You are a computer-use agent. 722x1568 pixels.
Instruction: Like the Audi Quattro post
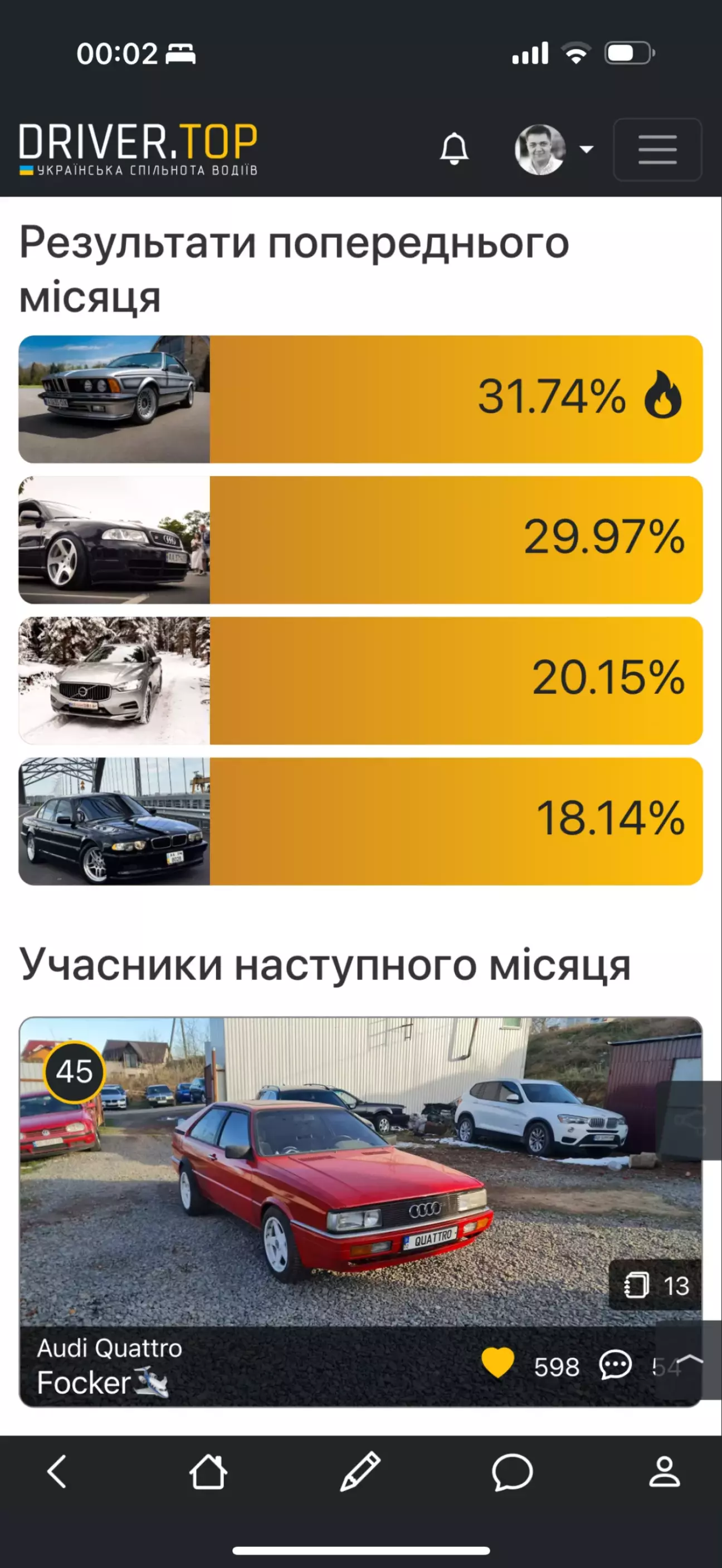[497, 1363]
